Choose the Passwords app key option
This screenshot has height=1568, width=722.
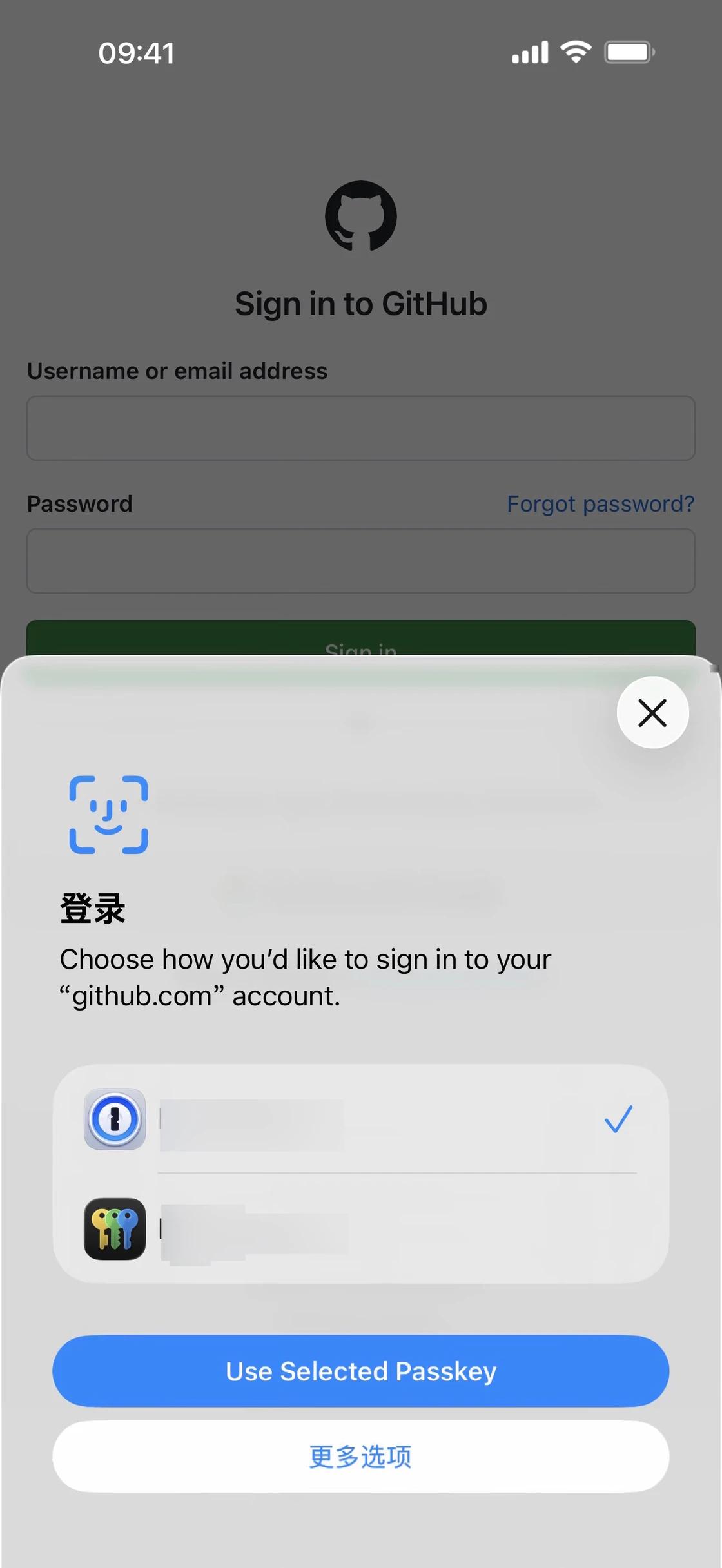[361, 1229]
